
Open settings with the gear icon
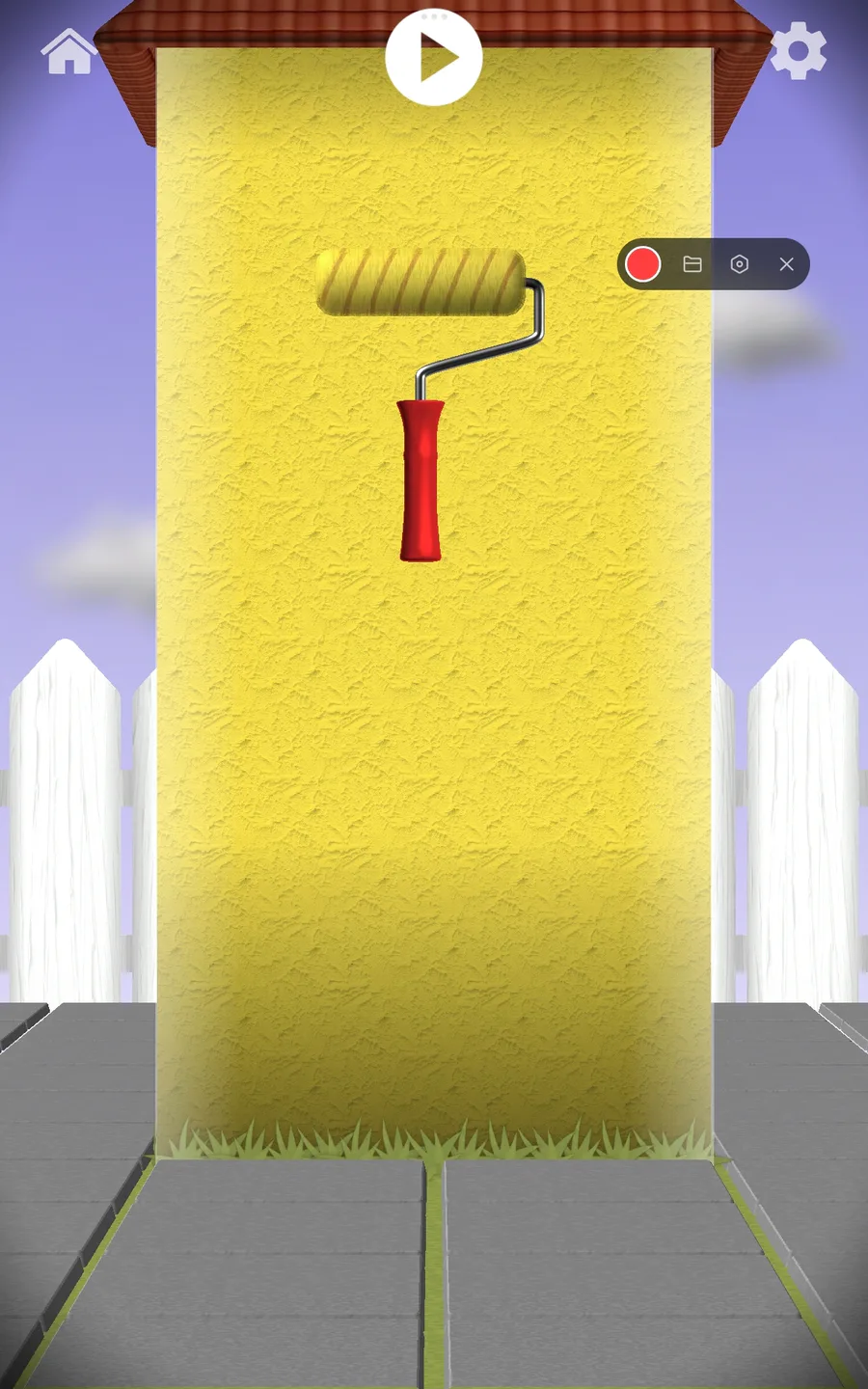tap(799, 52)
